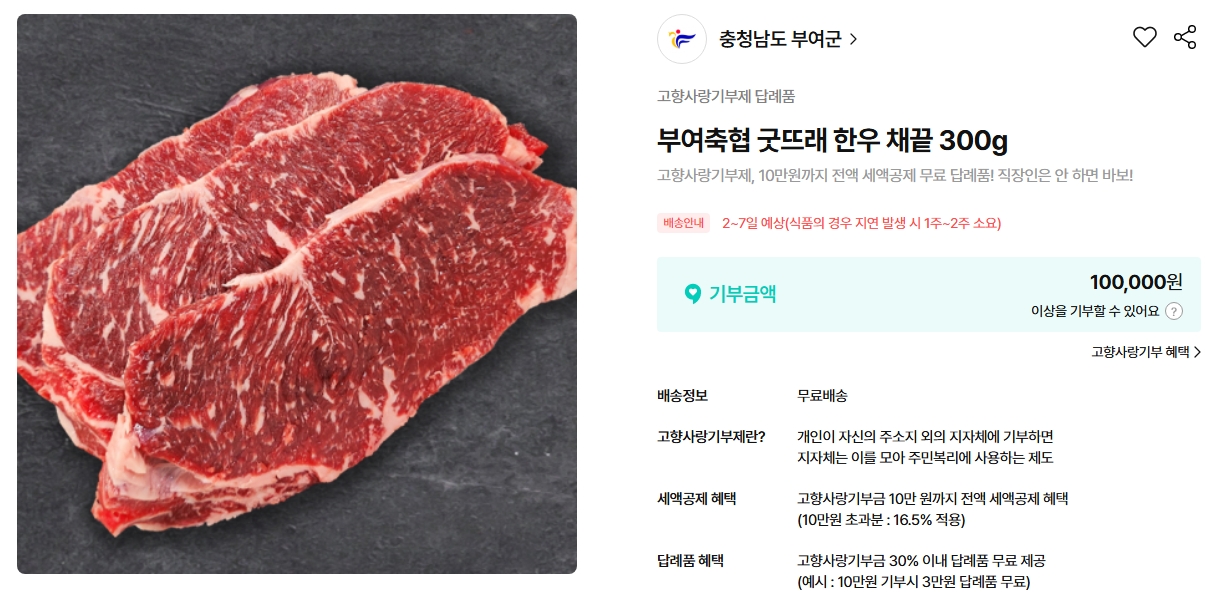Add this product to favorites with heart
The width and height of the screenshot is (1214, 605).
pos(1144,38)
